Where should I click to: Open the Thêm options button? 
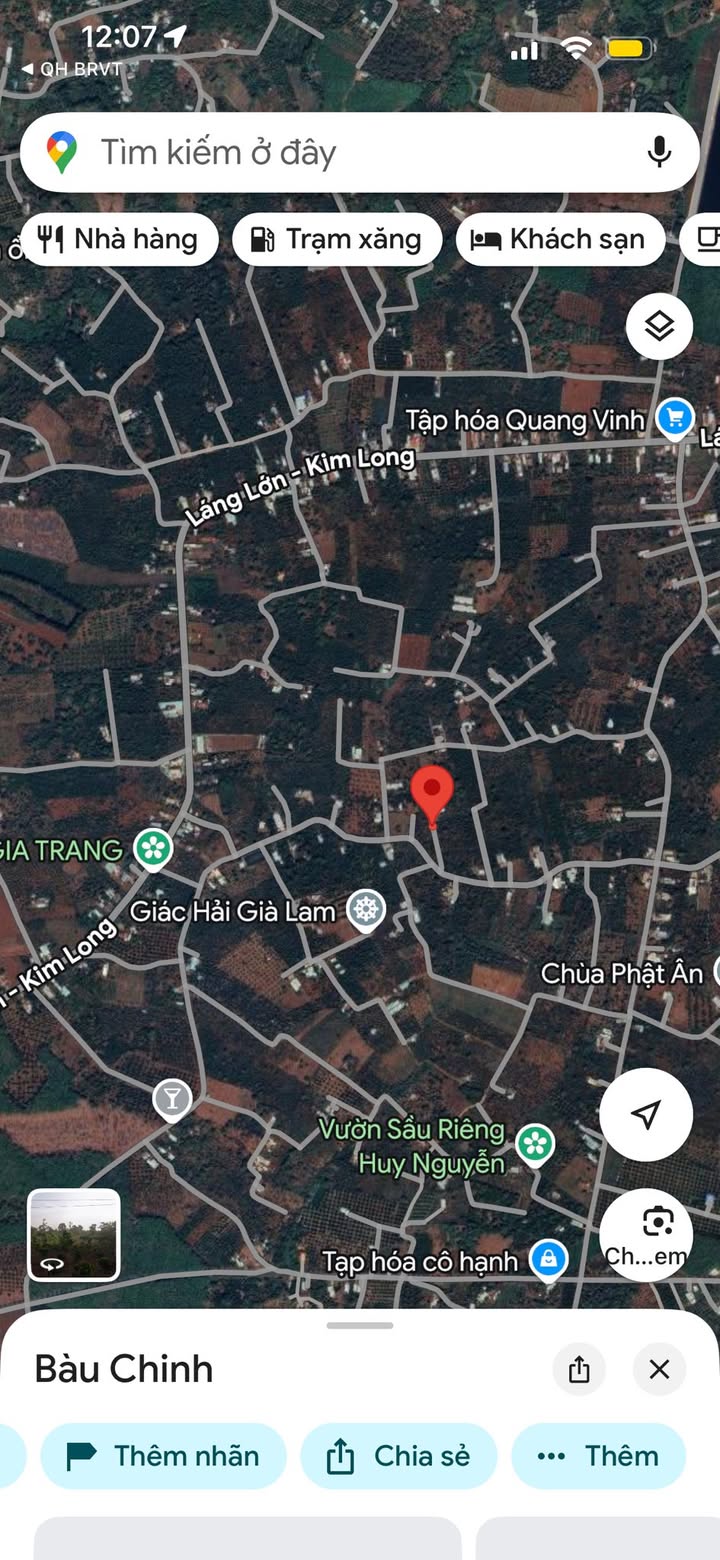[x=598, y=1456]
